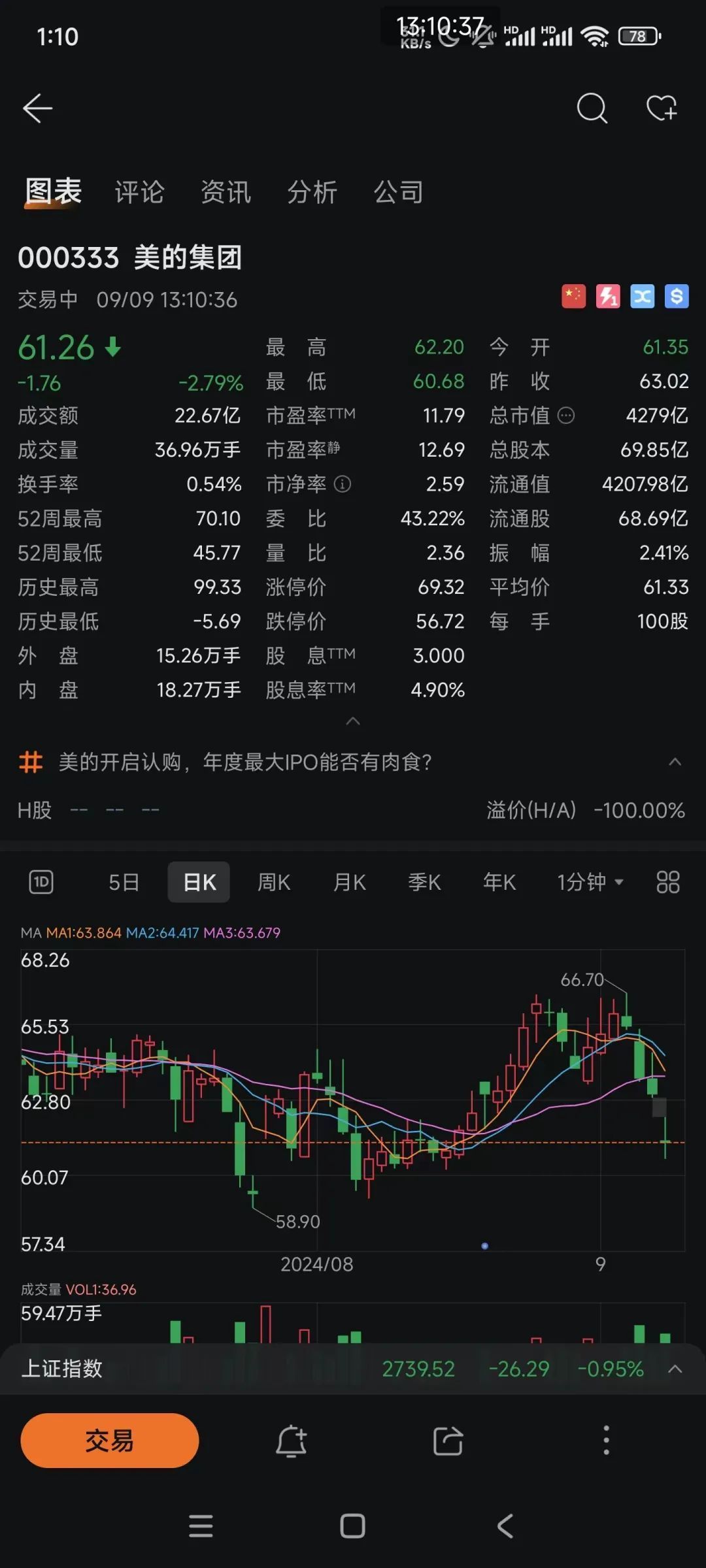This screenshot has width=706, height=1568.
Task: Expand the 上证指数 index bar
Action: 675,1368
